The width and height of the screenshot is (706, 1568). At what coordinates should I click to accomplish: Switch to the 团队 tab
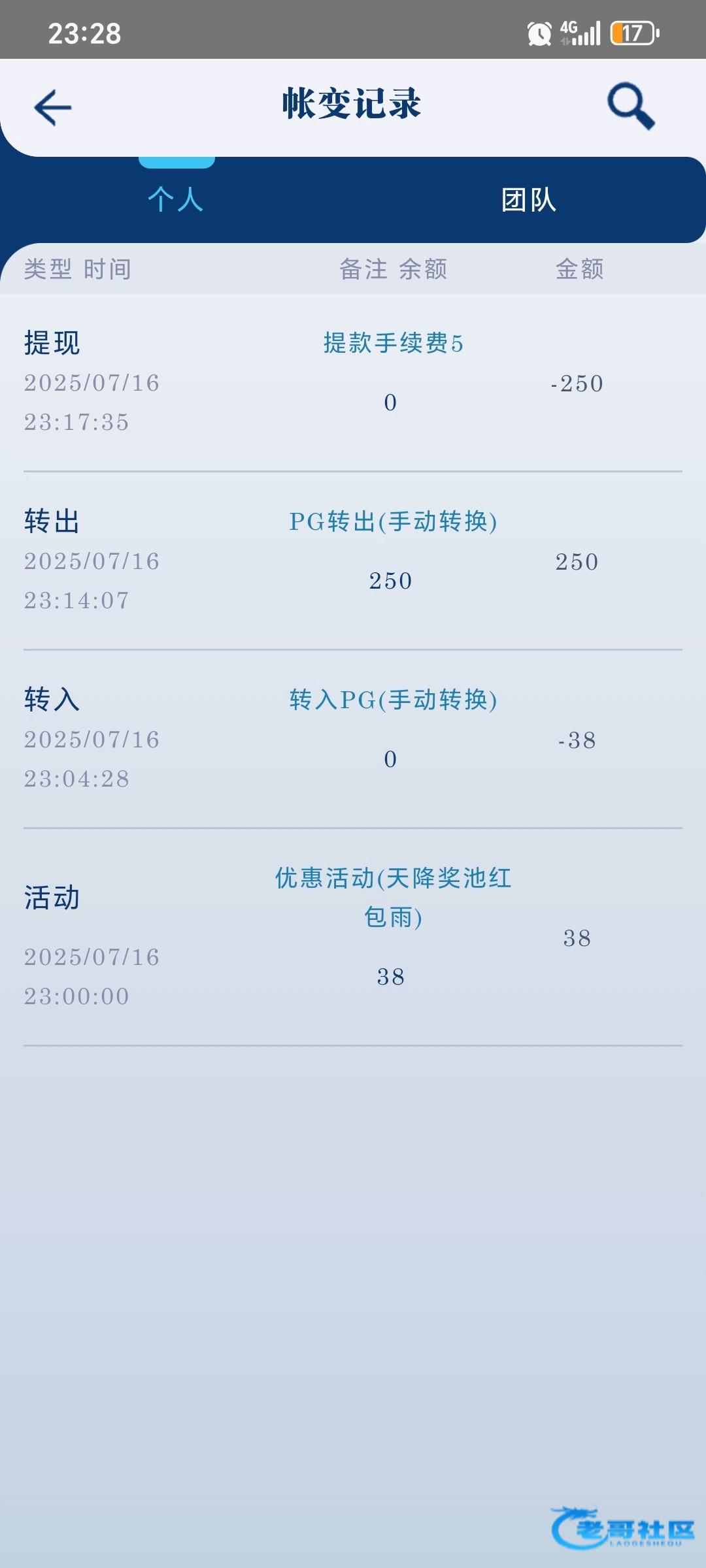(529, 200)
